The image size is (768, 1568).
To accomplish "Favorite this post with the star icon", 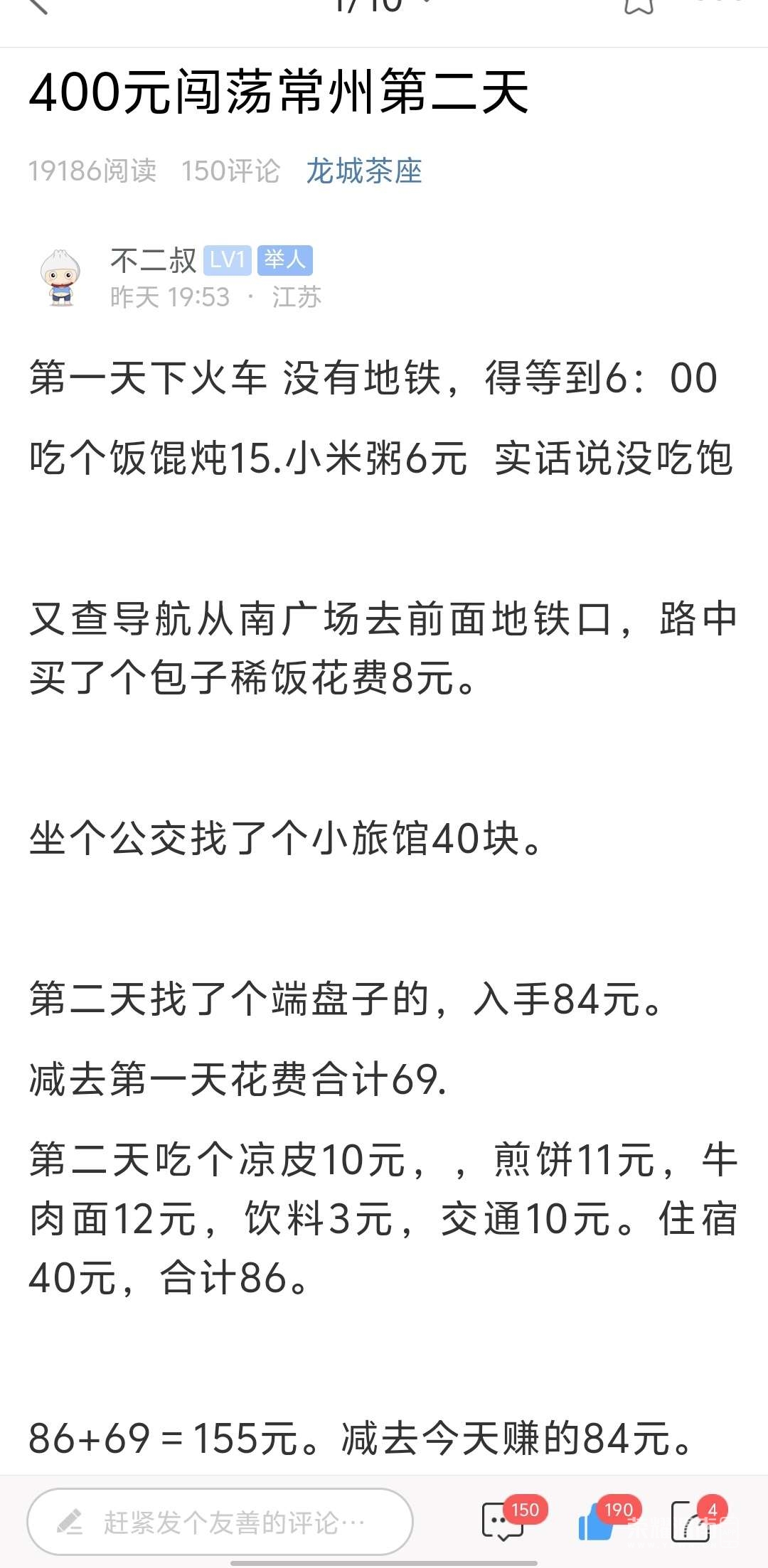I will (638, 6).
